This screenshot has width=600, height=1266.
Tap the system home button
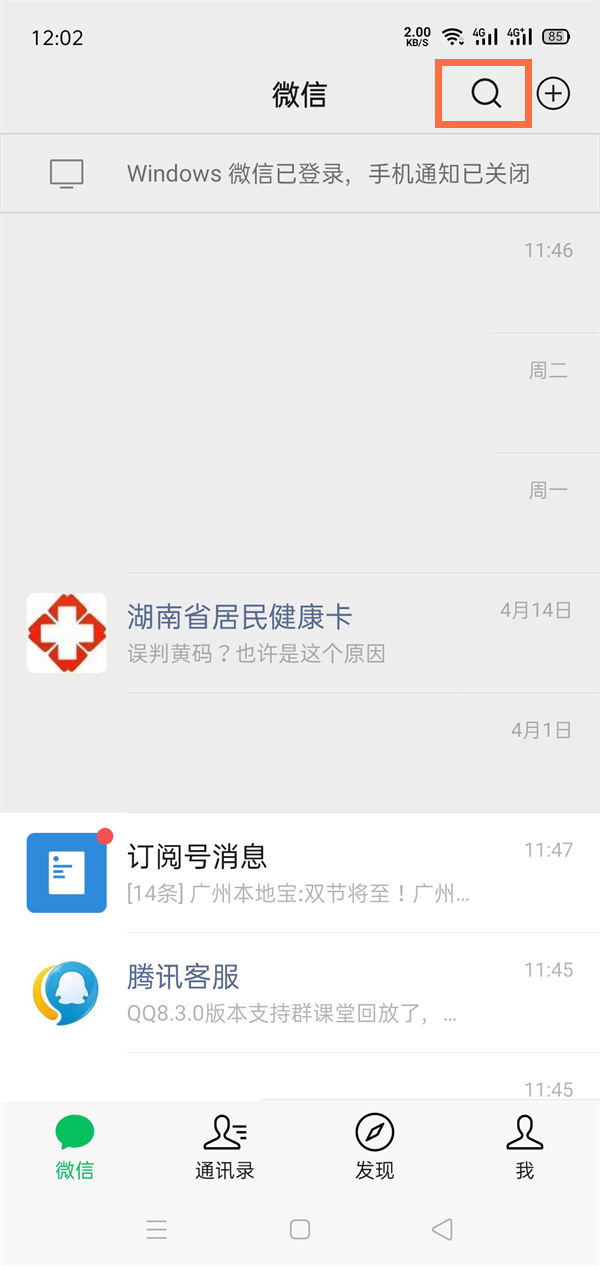300,1229
